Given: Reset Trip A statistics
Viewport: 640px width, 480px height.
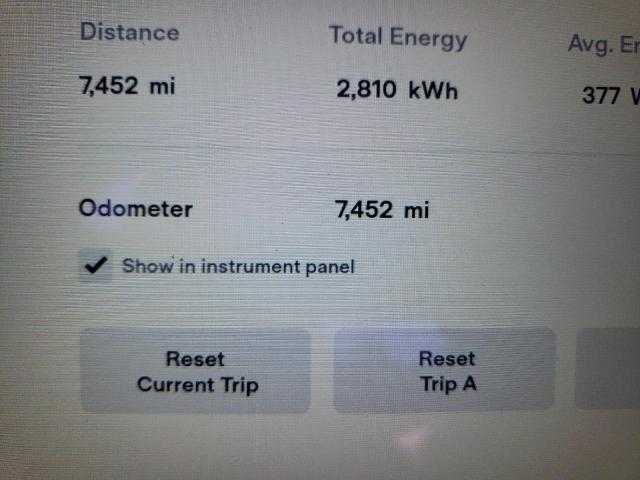Looking at the screenshot, I should [x=445, y=371].
